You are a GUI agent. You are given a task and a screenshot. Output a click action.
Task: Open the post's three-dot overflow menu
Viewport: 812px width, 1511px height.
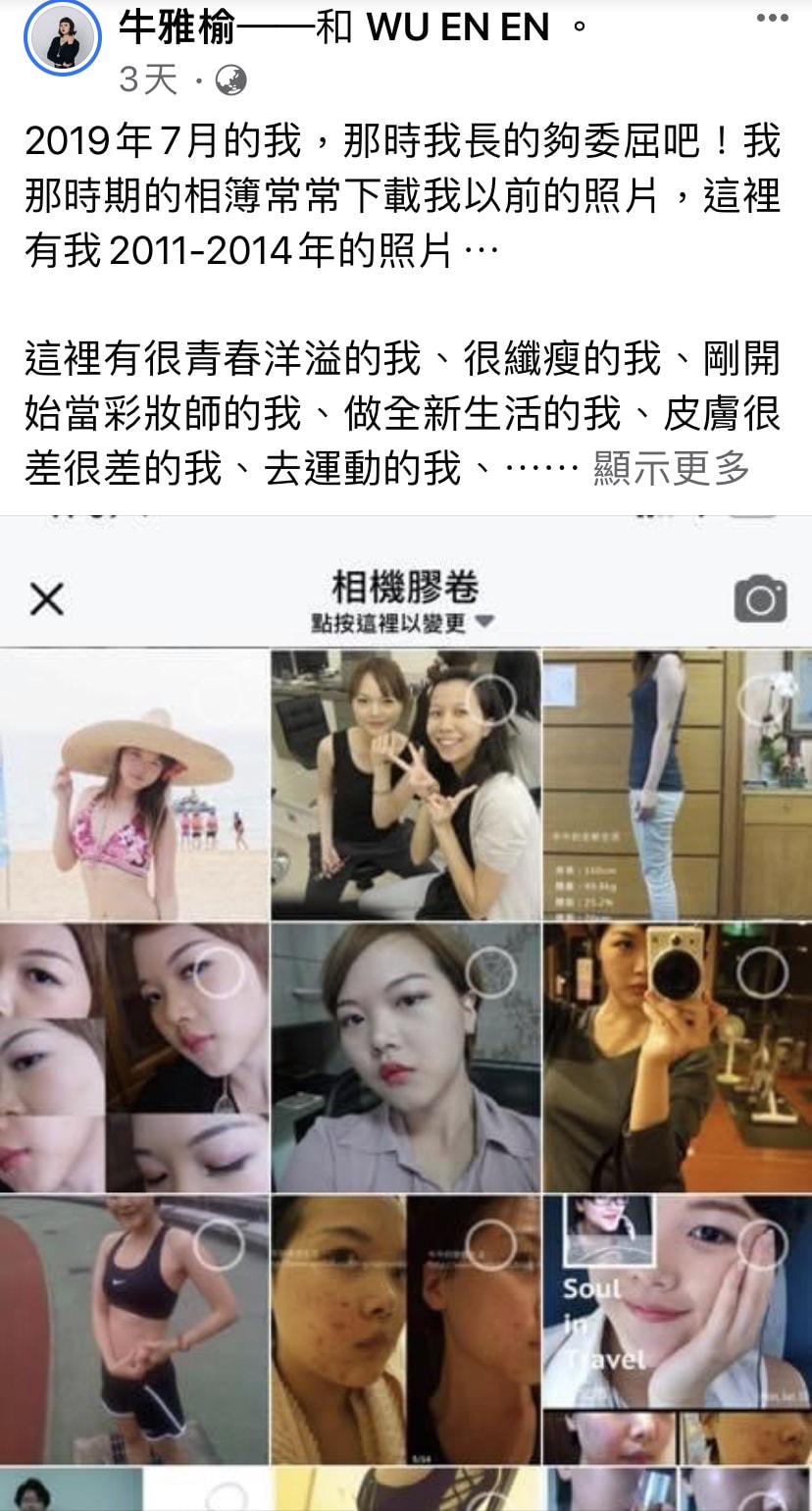click(772, 19)
